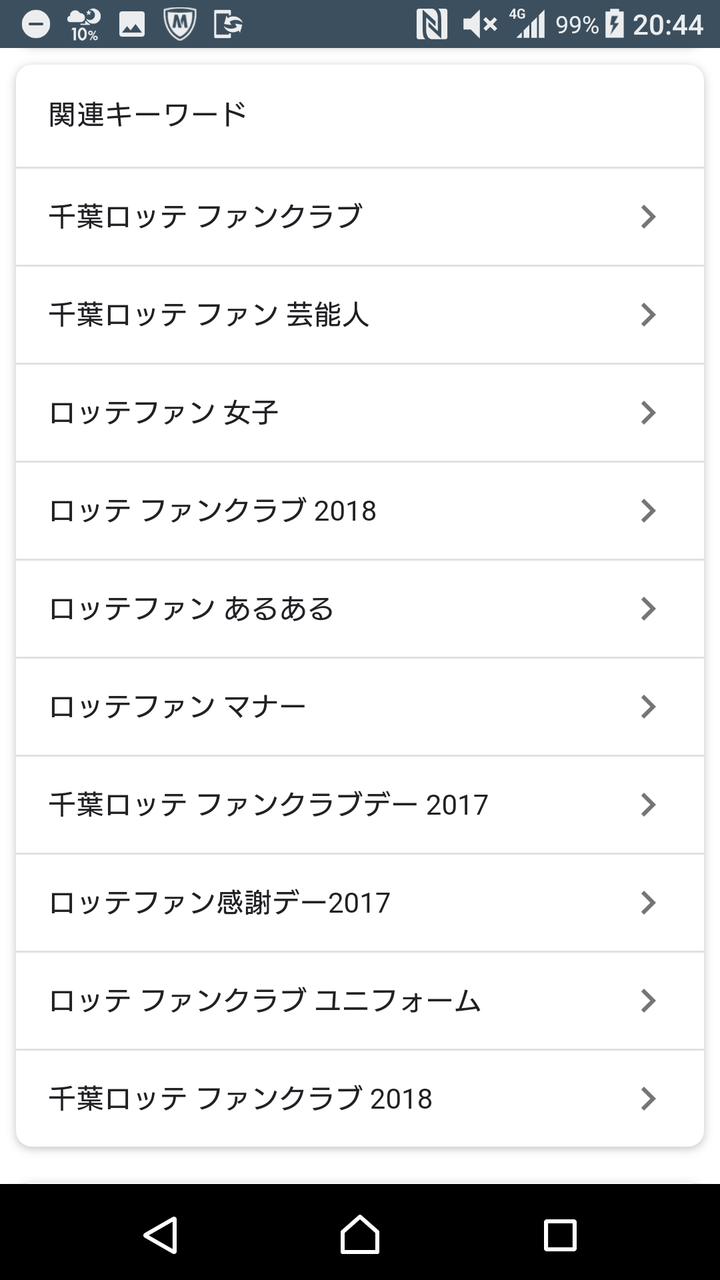Choose the ロッテファン マナー keyword
This screenshot has width=720, height=1280.
pyautogui.click(x=359, y=706)
